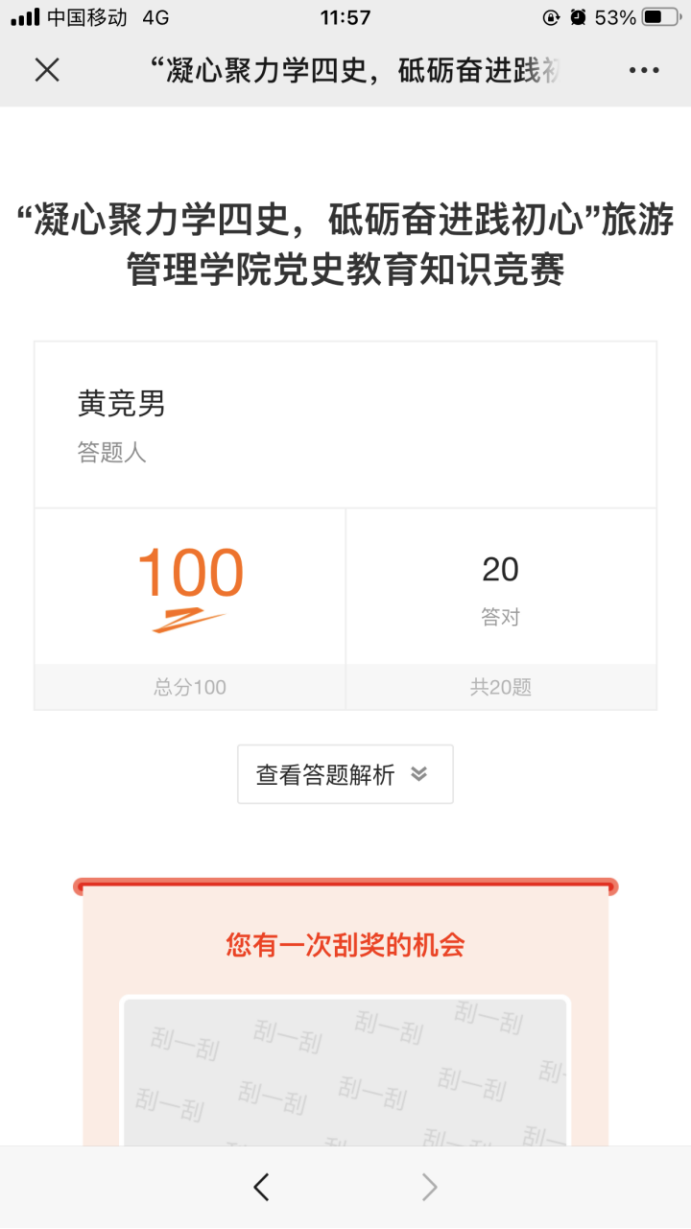Close the webpage with the X icon
The width and height of the screenshot is (691, 1229).
point(47,70)
